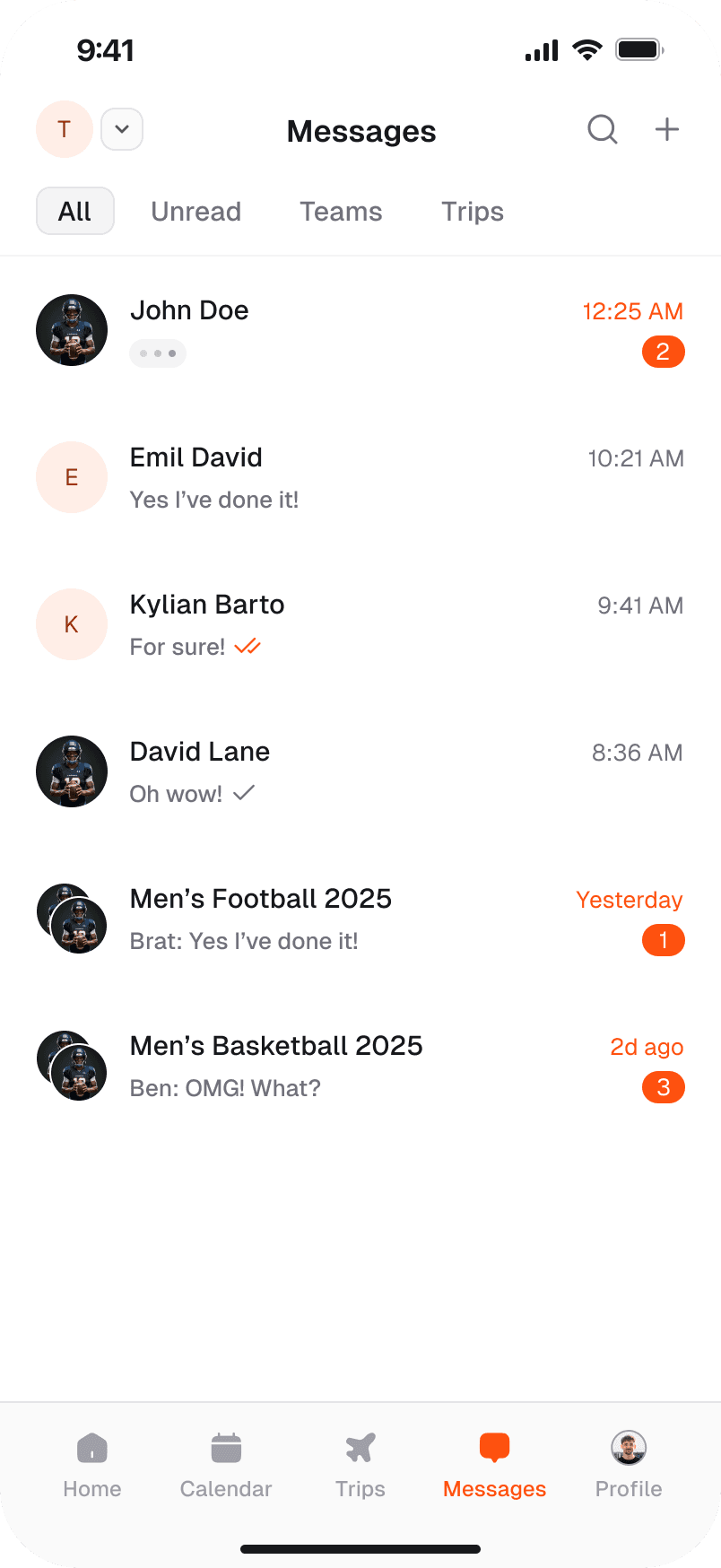Switch to the Unread filter
721x1568 pixels.
click(195, 211)
